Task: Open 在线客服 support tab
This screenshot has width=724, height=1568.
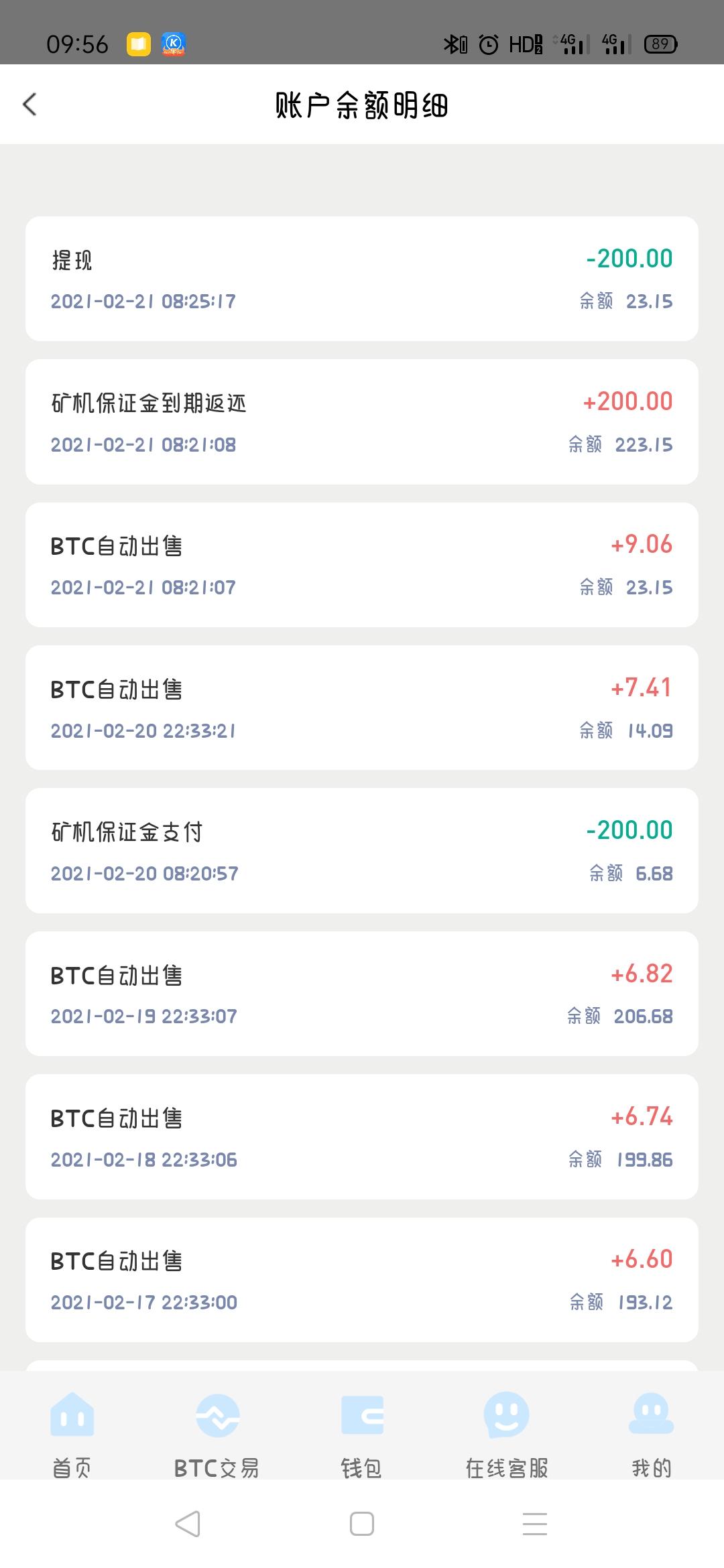Action: pyautogui.click(x=507, y=1433)
